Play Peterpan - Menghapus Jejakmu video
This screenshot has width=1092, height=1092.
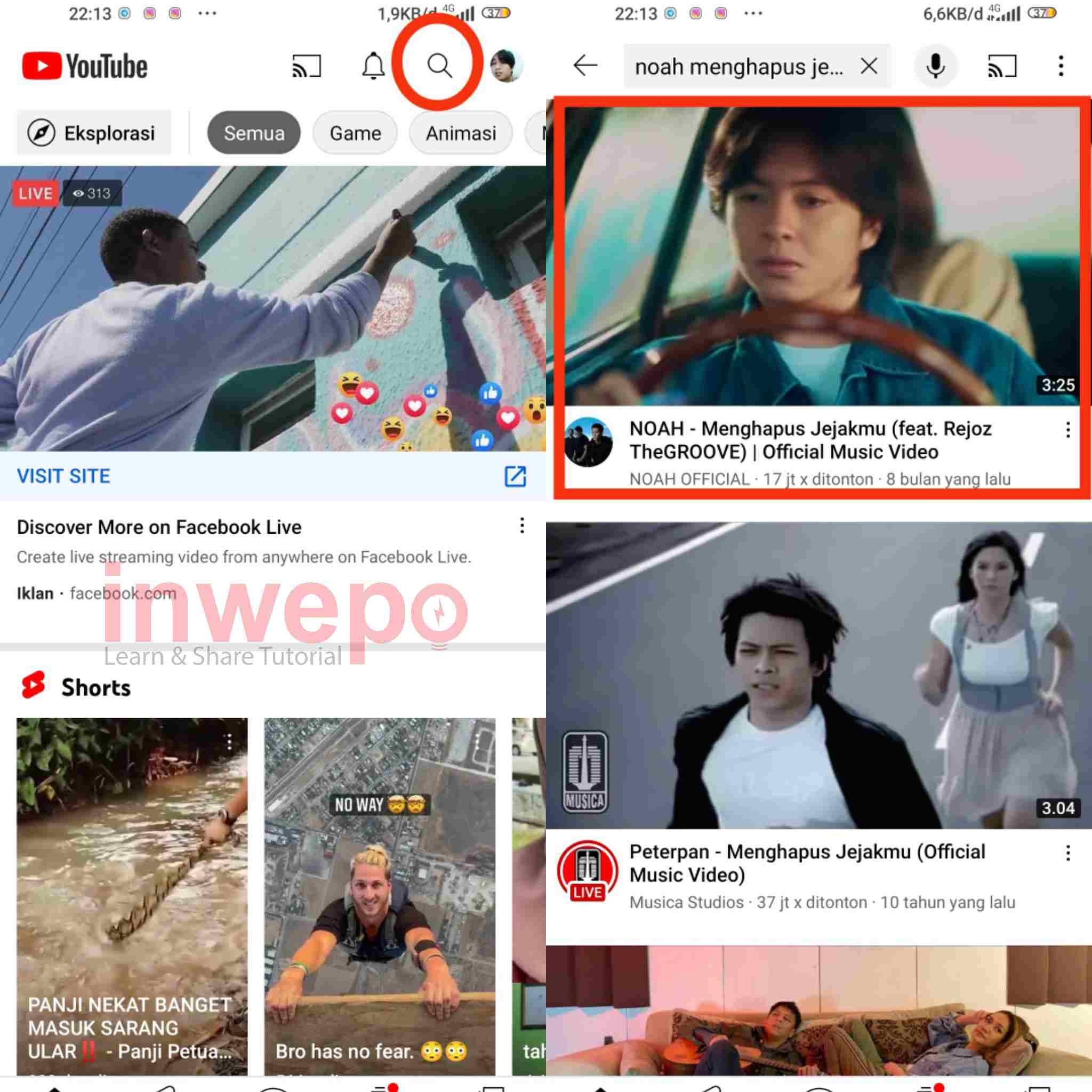(x=818, y=676)
